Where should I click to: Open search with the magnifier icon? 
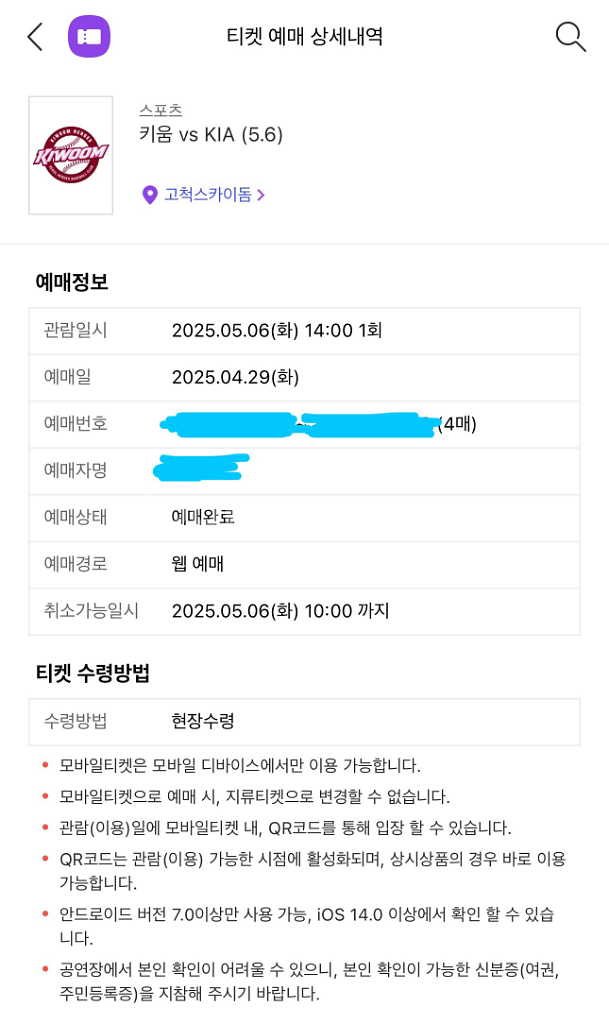click(570, 37)
